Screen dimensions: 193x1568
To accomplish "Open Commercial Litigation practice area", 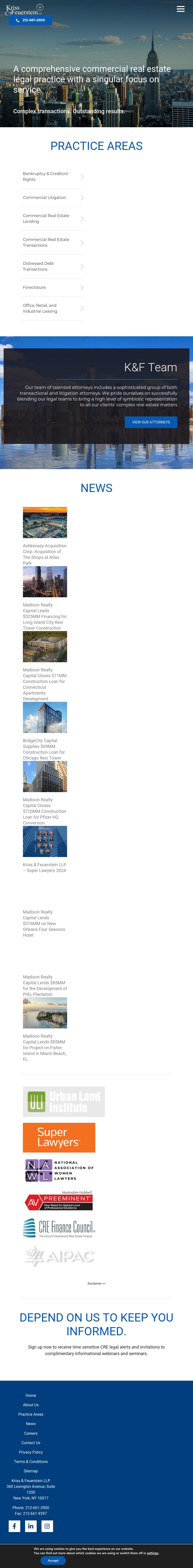I will 52,198.
